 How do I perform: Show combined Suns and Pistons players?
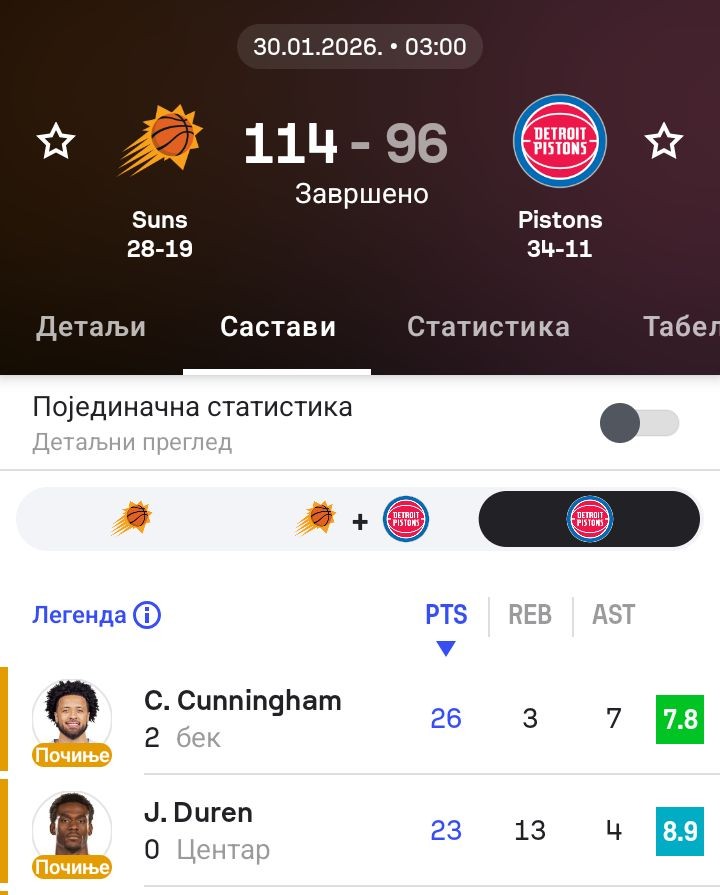(361, 519)
